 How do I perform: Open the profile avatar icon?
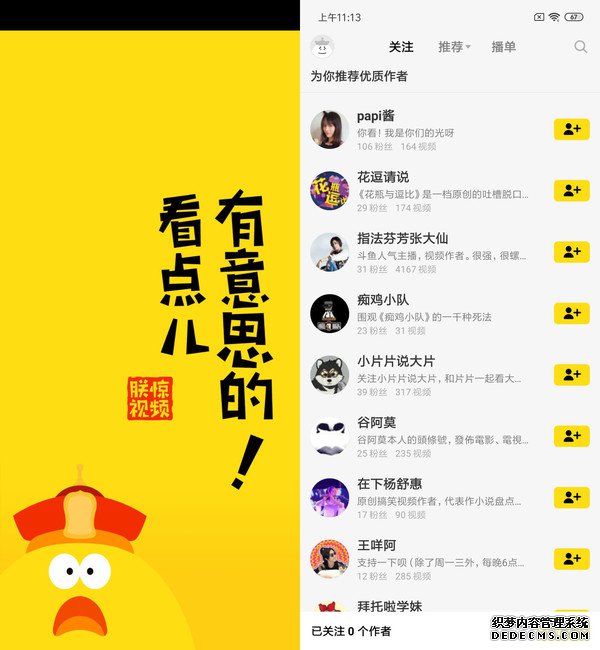click(x=323, y=47)
